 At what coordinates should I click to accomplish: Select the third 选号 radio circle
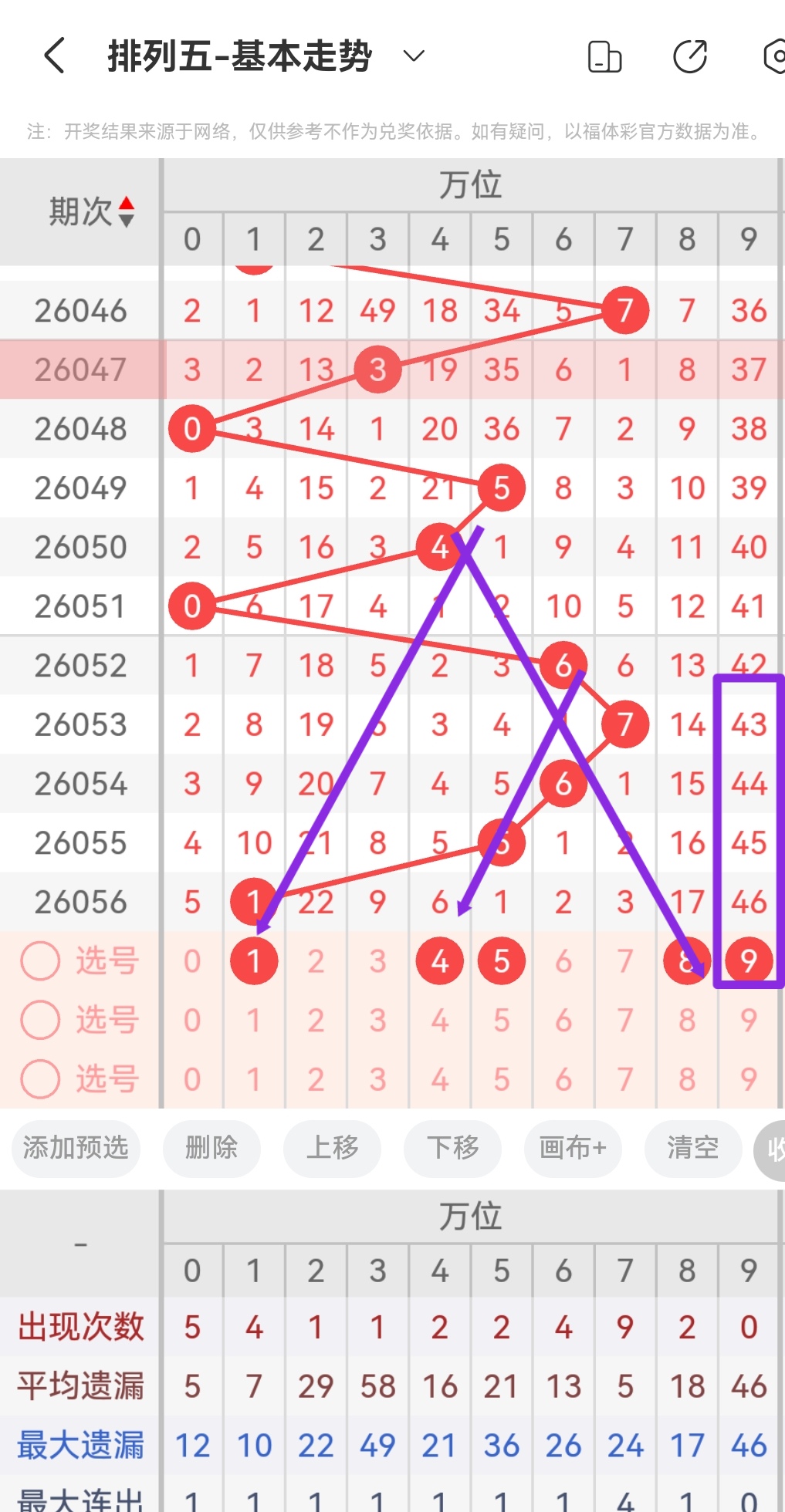pos(40,1079)
